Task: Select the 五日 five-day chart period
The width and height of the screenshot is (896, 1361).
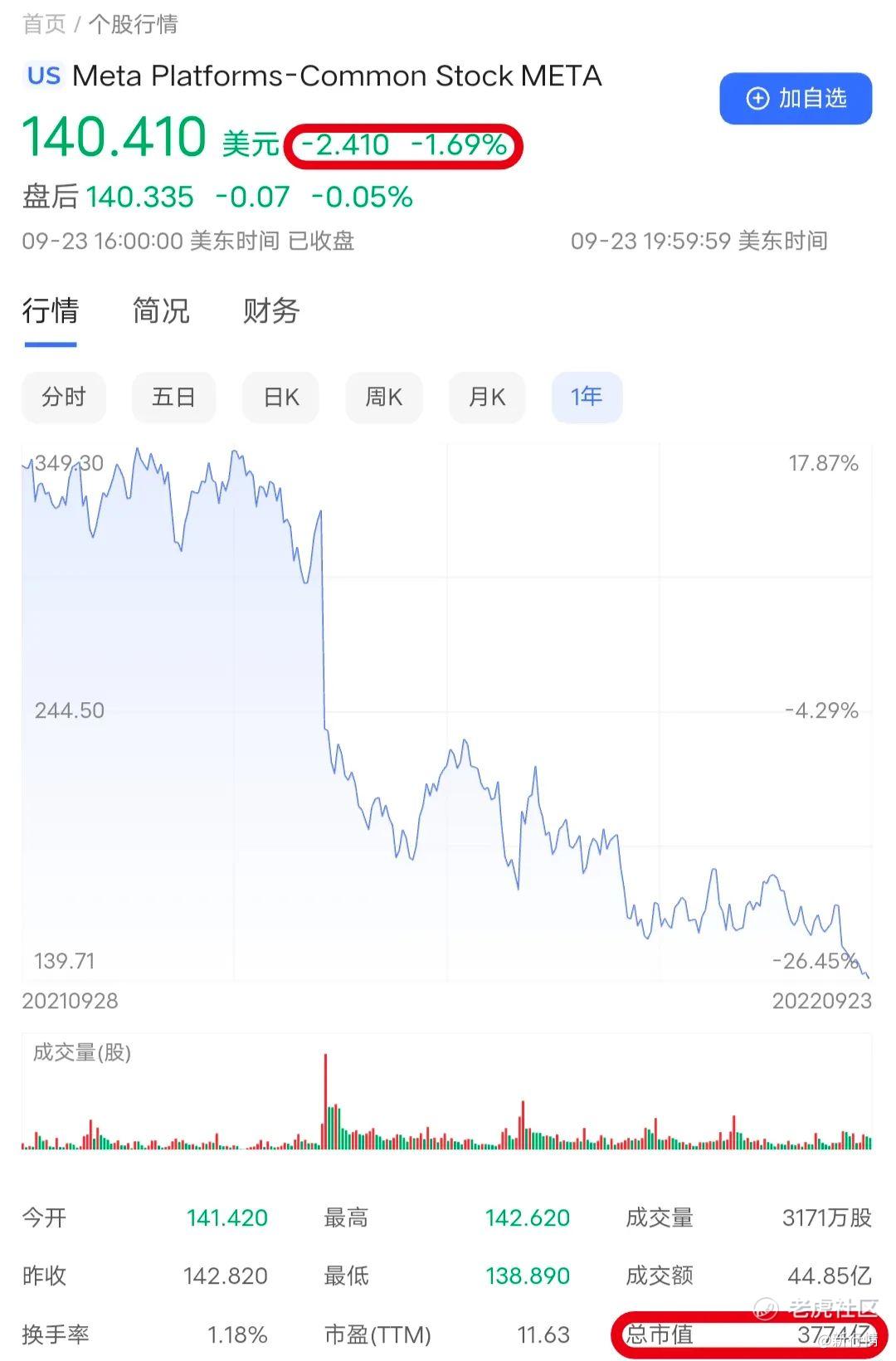Action: pos(173,398)
